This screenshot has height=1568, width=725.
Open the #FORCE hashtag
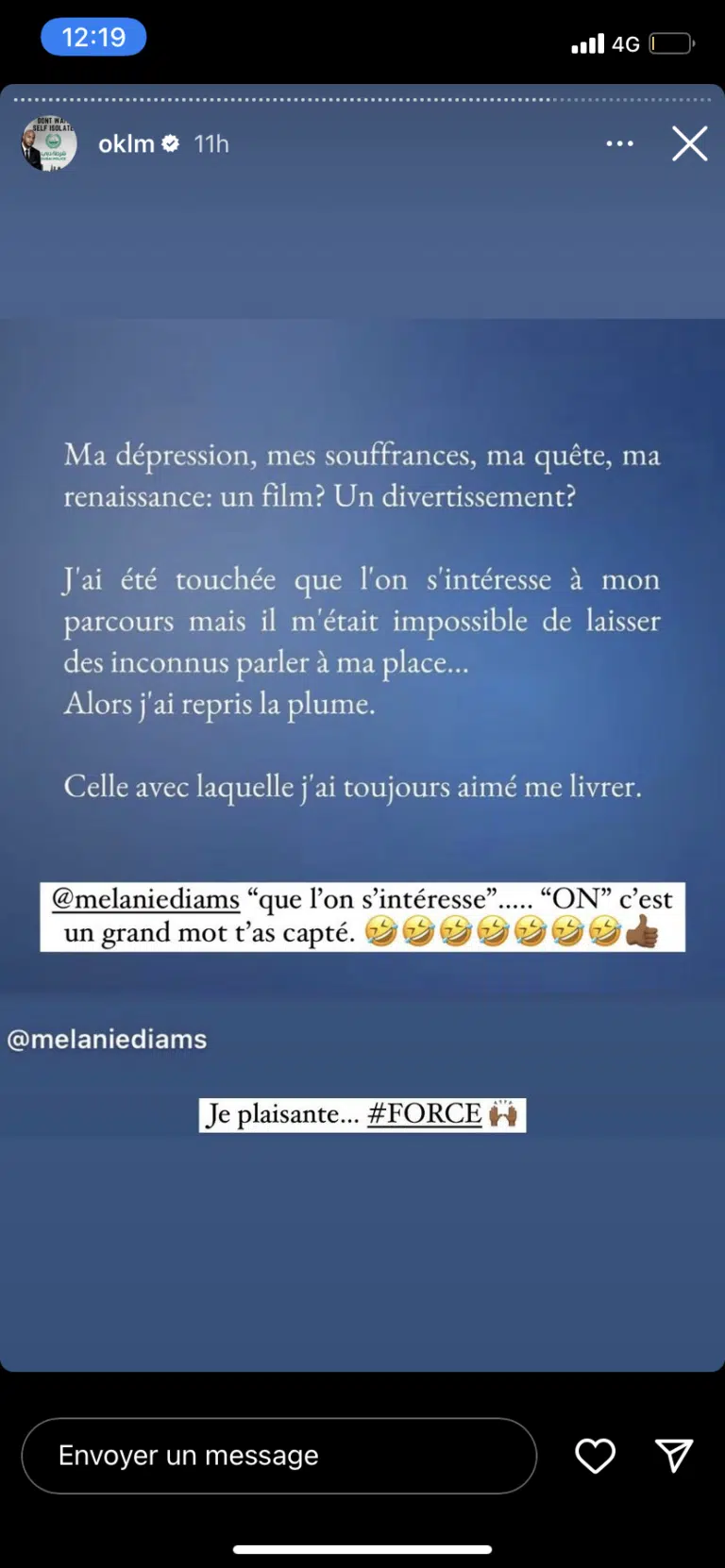[425, 1113]
